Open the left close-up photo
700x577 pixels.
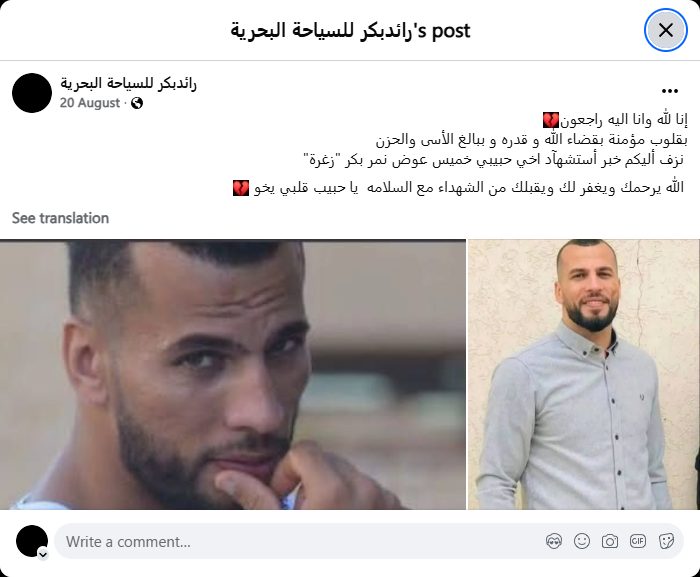click(233, 375)
